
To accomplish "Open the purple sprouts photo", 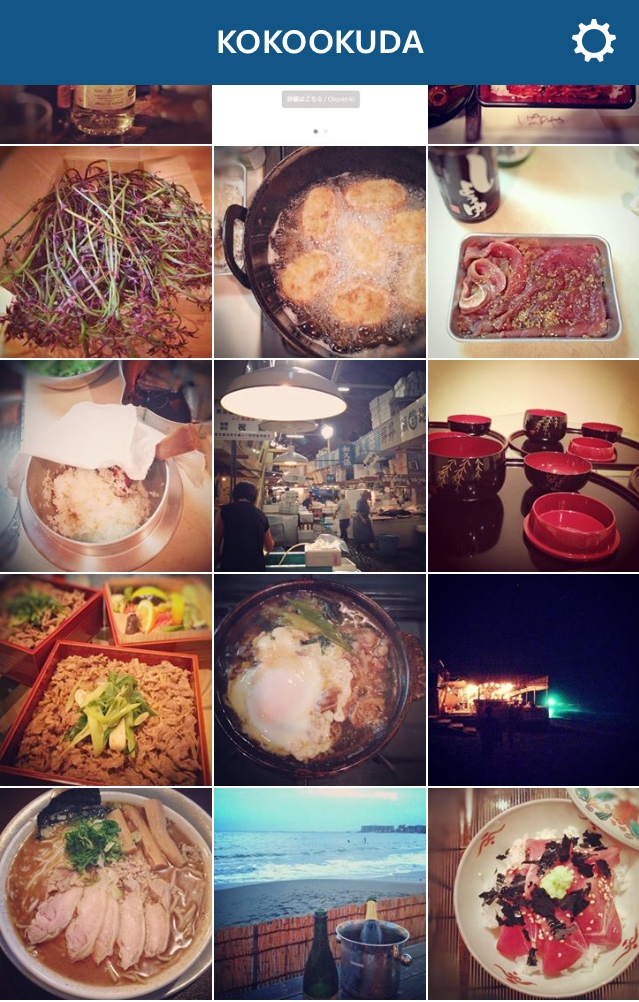I will pyautogui.click(x=106, y=252).
